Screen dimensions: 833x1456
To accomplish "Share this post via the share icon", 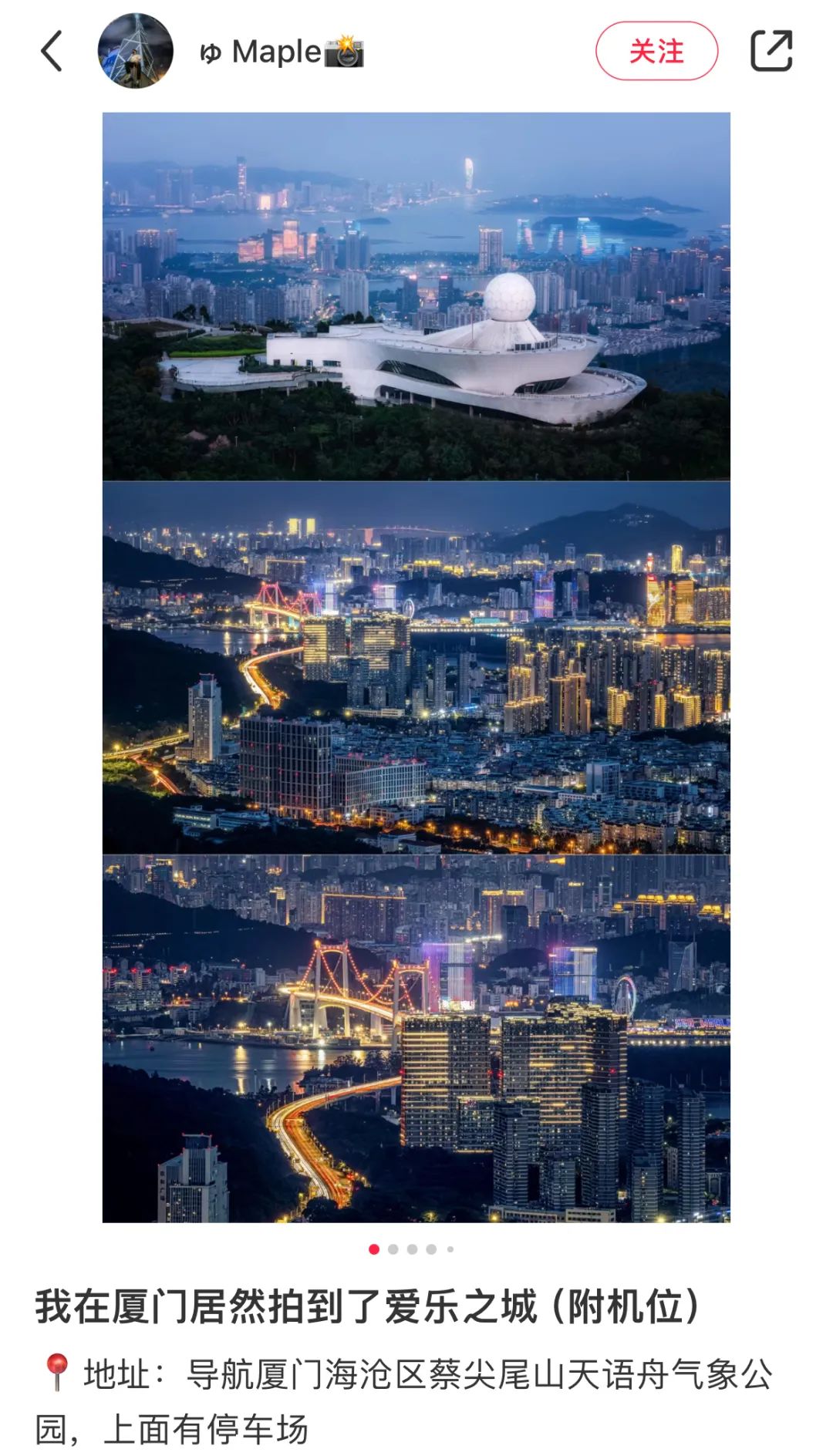I will [771, 51].
